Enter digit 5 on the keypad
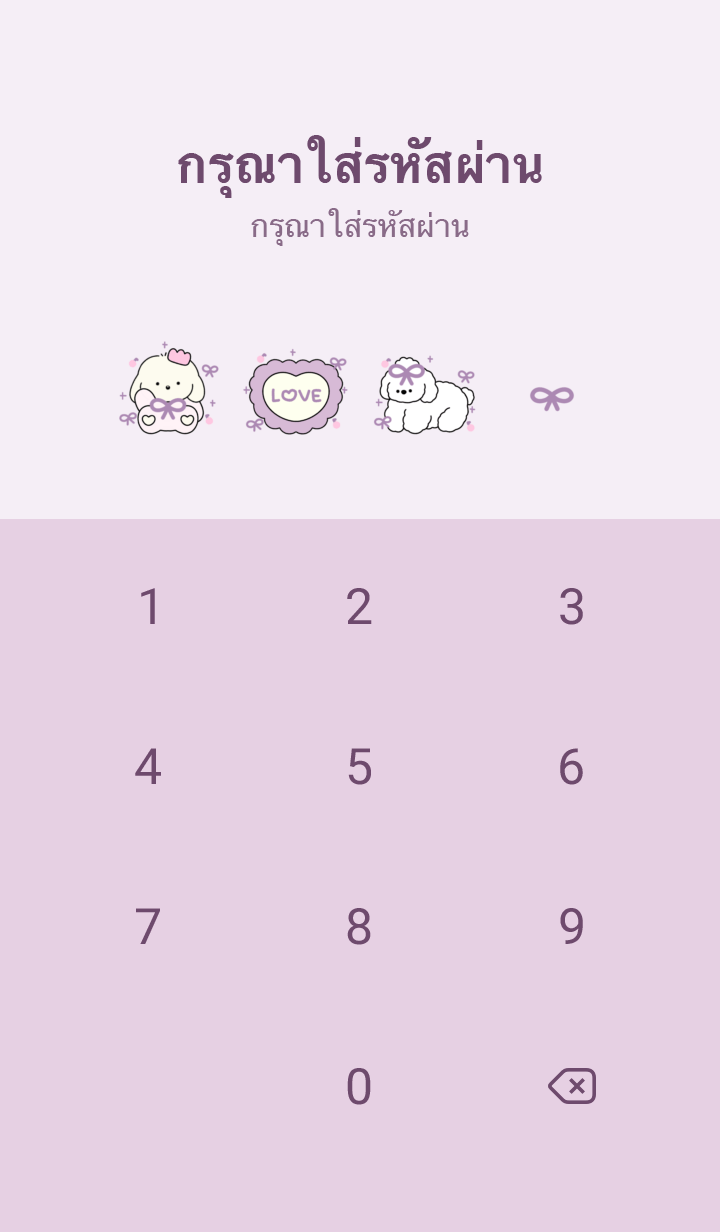 click(359, 767)
